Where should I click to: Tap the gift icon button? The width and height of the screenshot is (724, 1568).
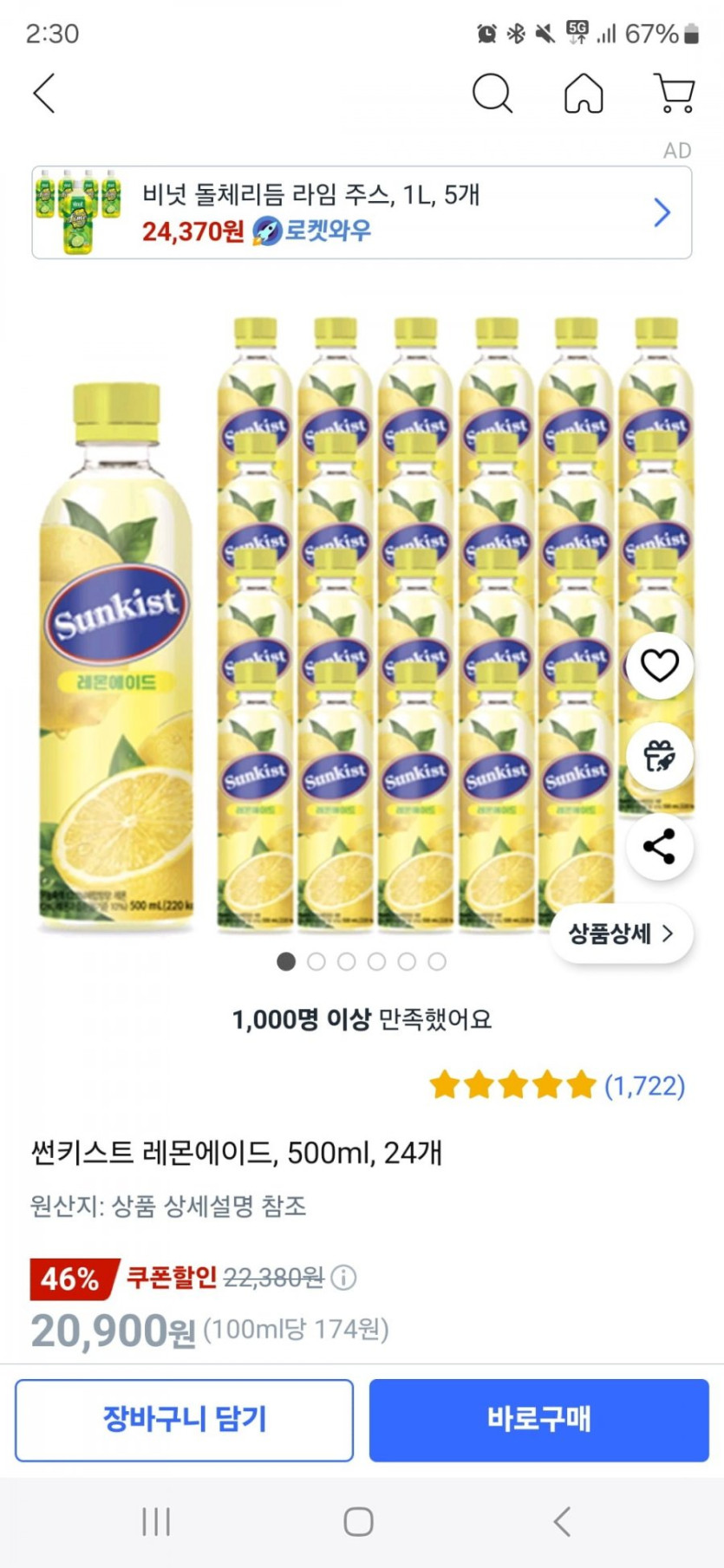659,756
